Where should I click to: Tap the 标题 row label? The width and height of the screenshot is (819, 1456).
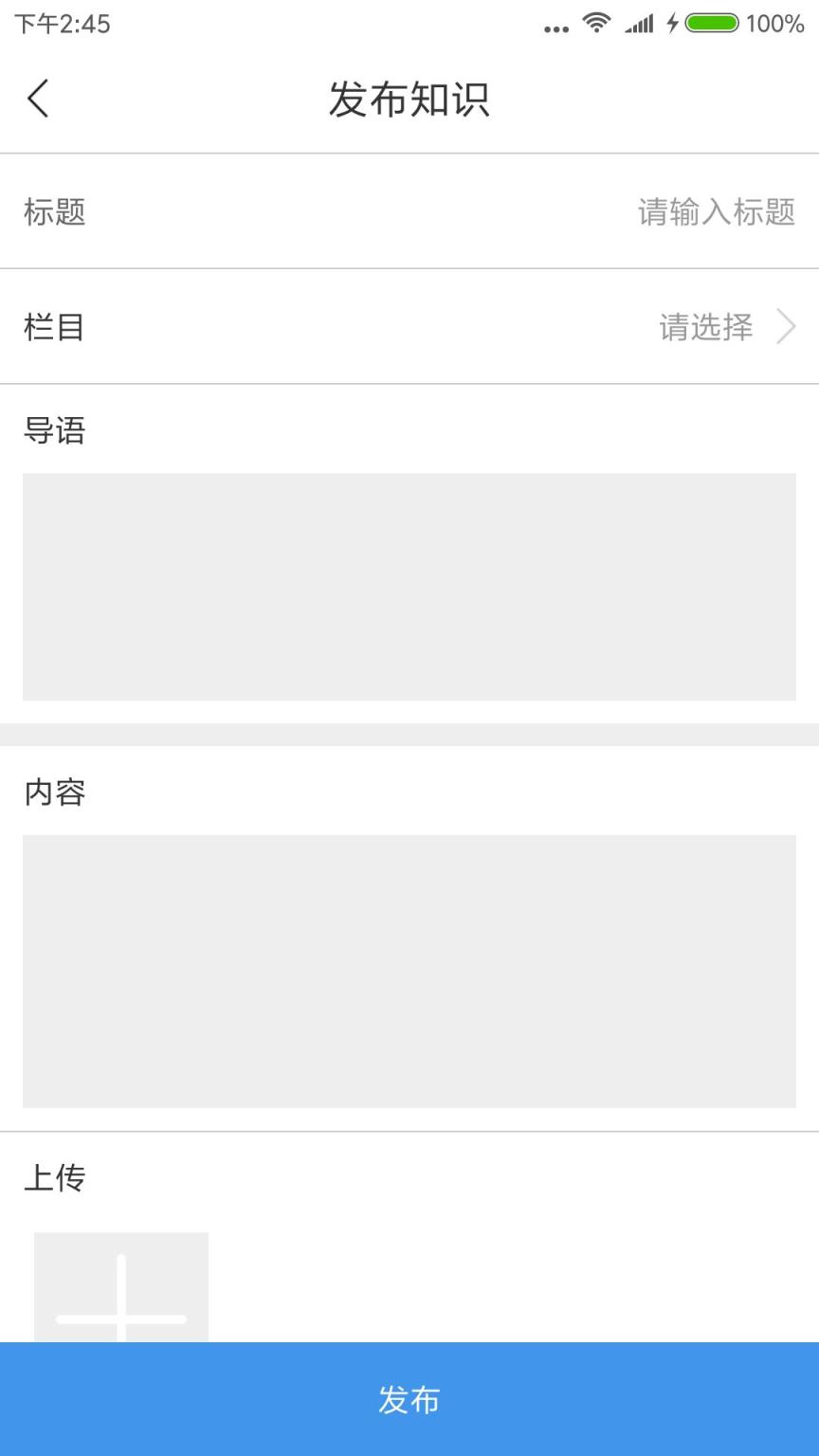click(54, 212)
